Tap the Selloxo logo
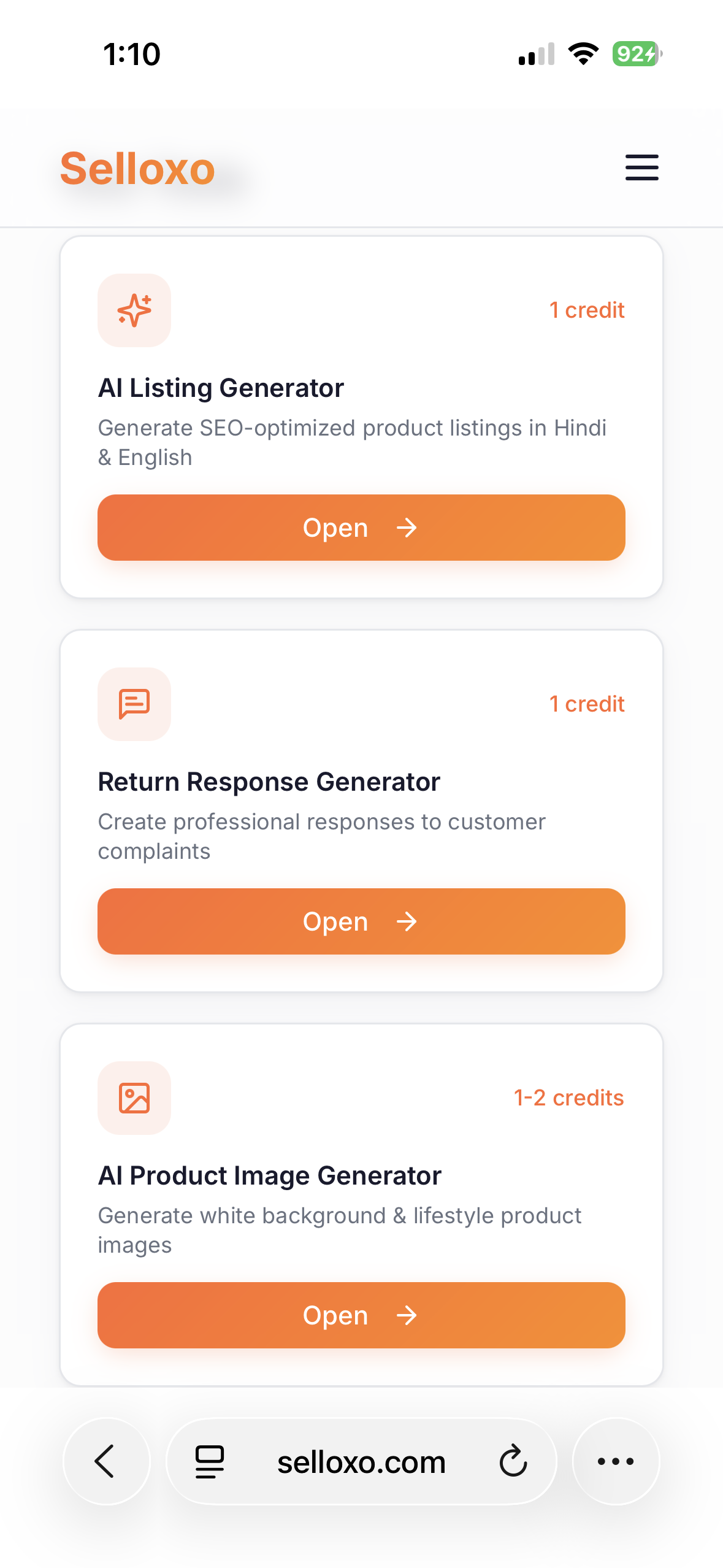The width and height of the screenshot is (723, 1568). click(136, 169)
